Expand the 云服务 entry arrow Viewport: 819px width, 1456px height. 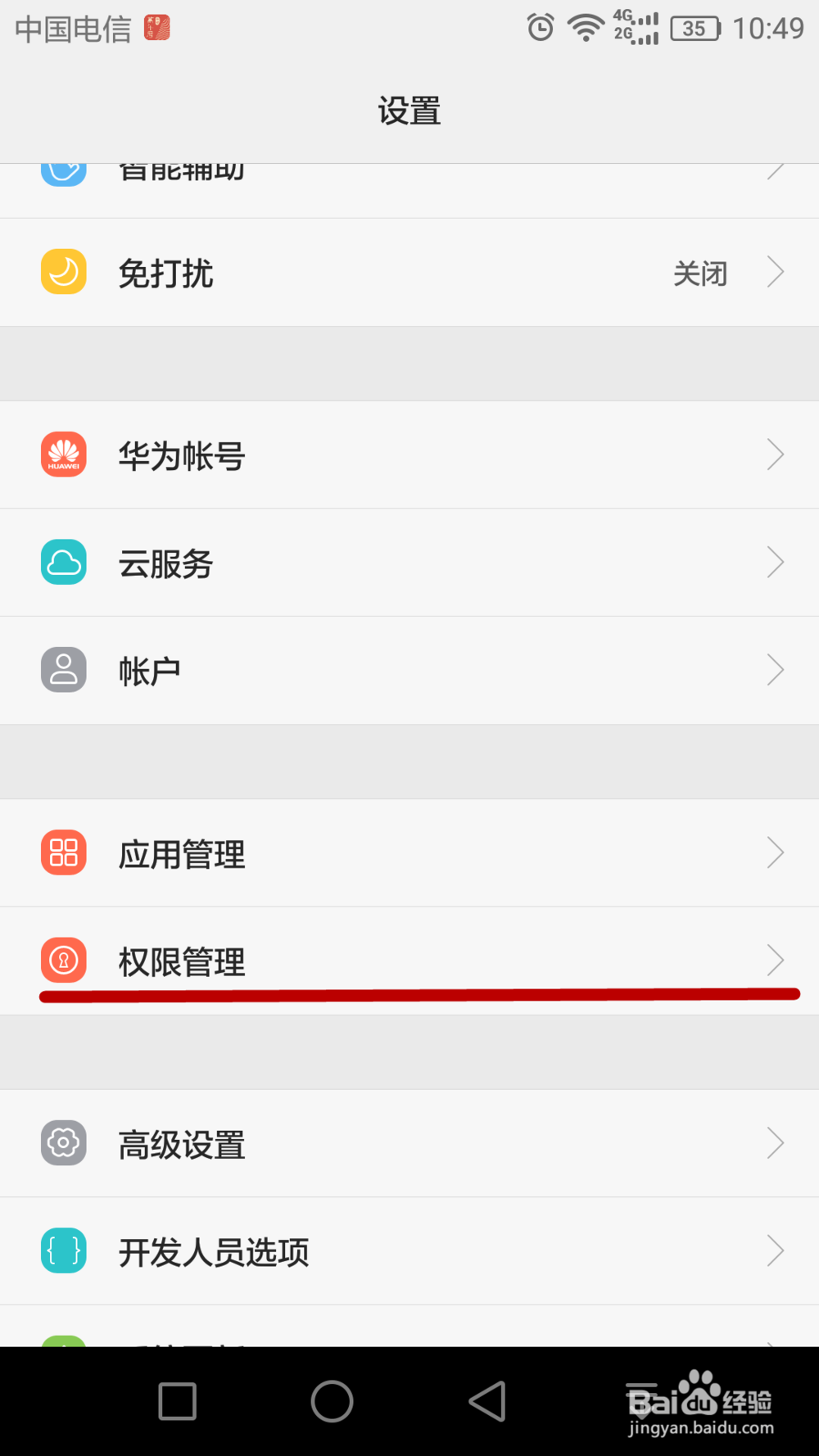coord(776,562)
